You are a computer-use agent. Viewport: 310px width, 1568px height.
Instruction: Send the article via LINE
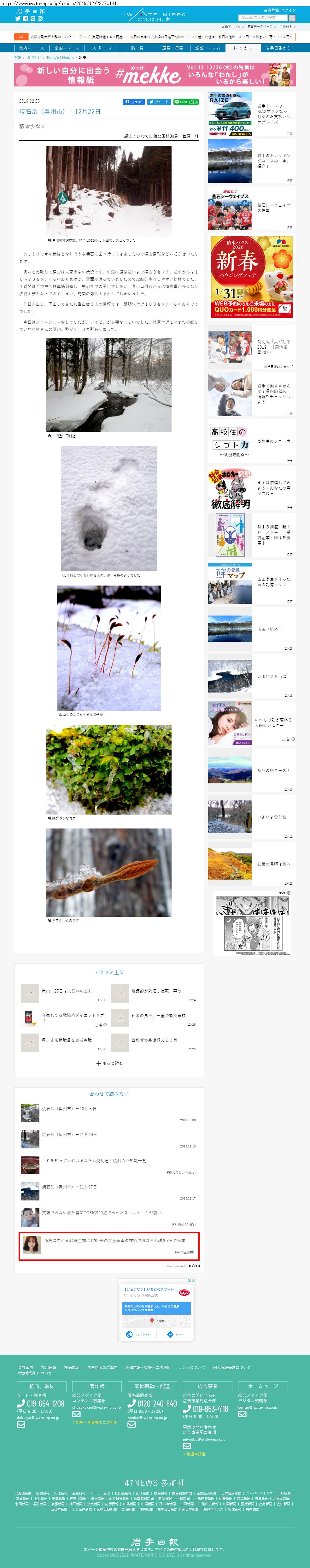[x=186, y=102]
